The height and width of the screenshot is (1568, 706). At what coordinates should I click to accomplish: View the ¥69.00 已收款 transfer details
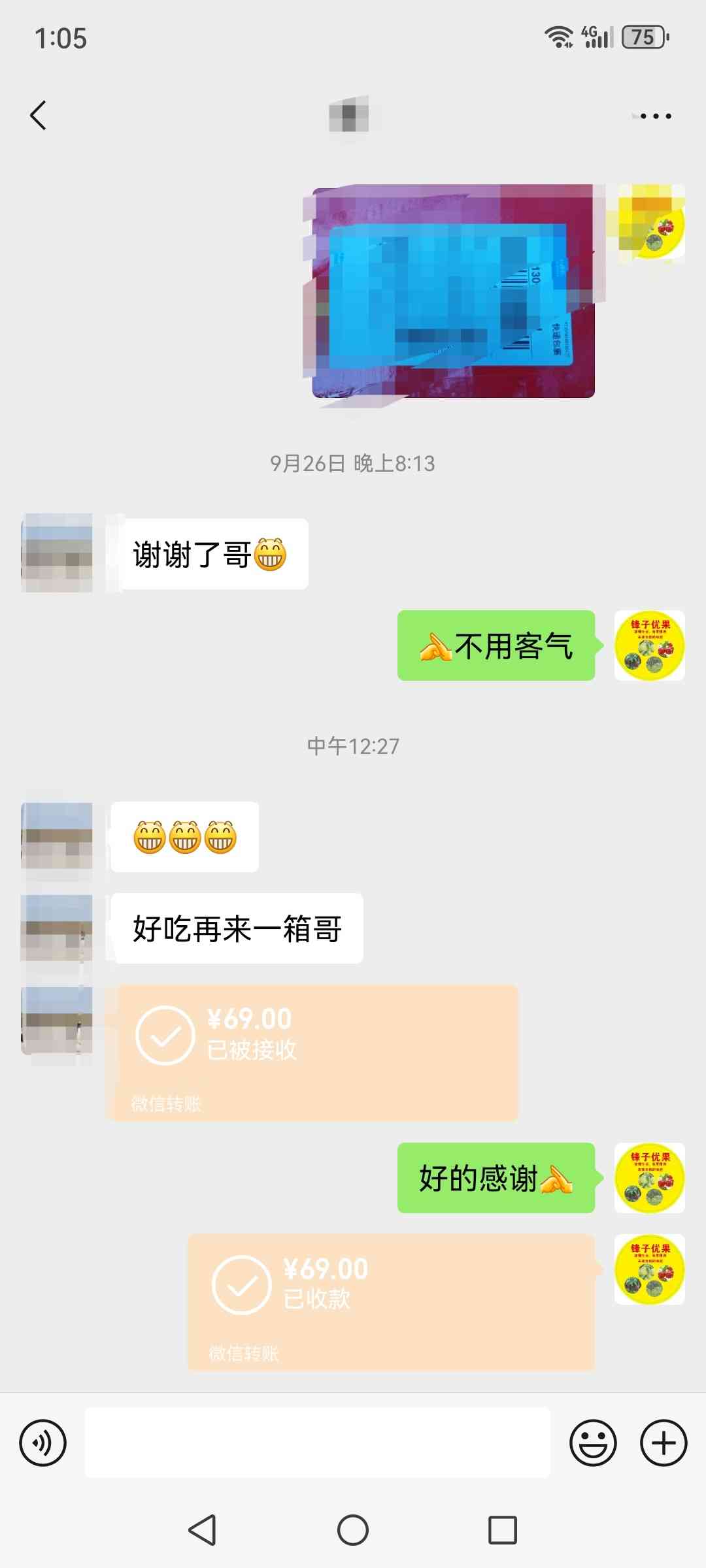[x=391, y=1302]
